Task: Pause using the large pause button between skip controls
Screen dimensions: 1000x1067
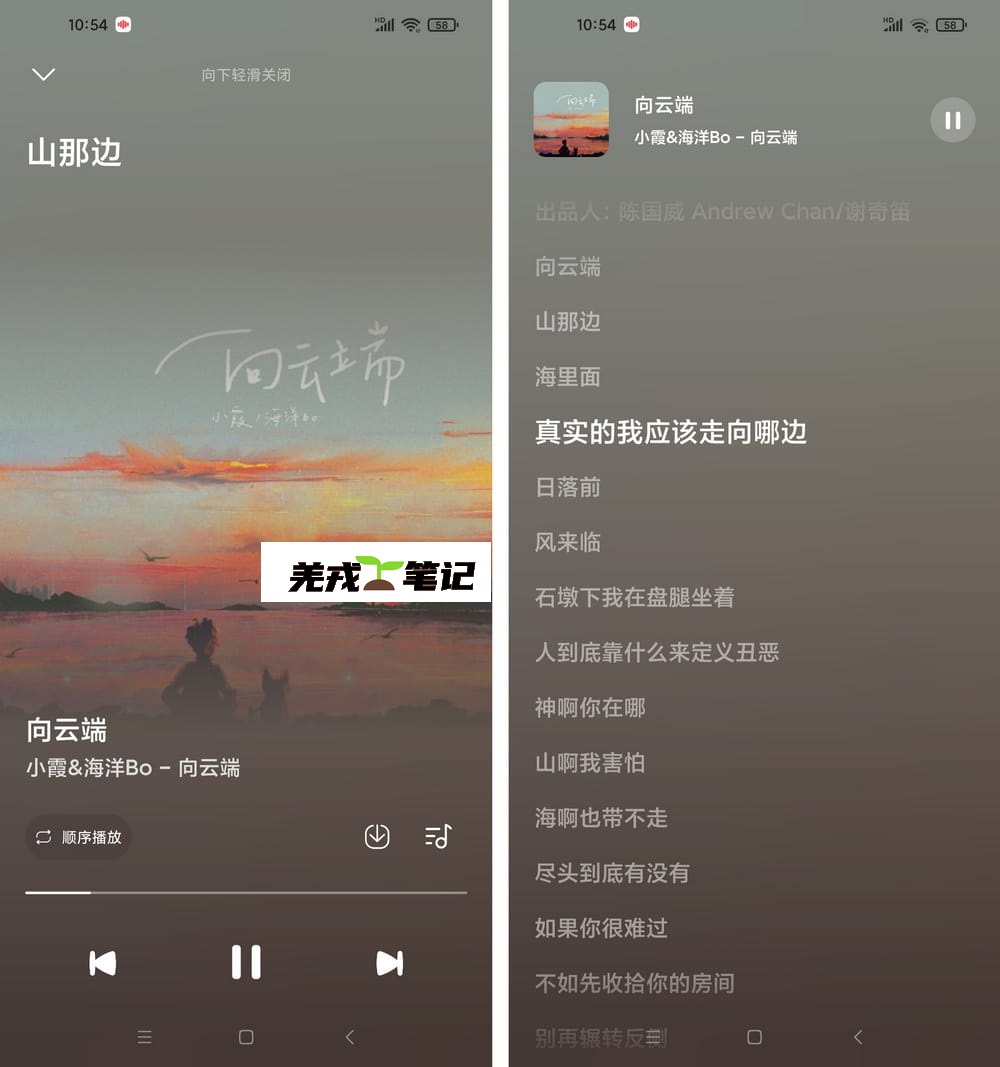Action: point(246,962)
